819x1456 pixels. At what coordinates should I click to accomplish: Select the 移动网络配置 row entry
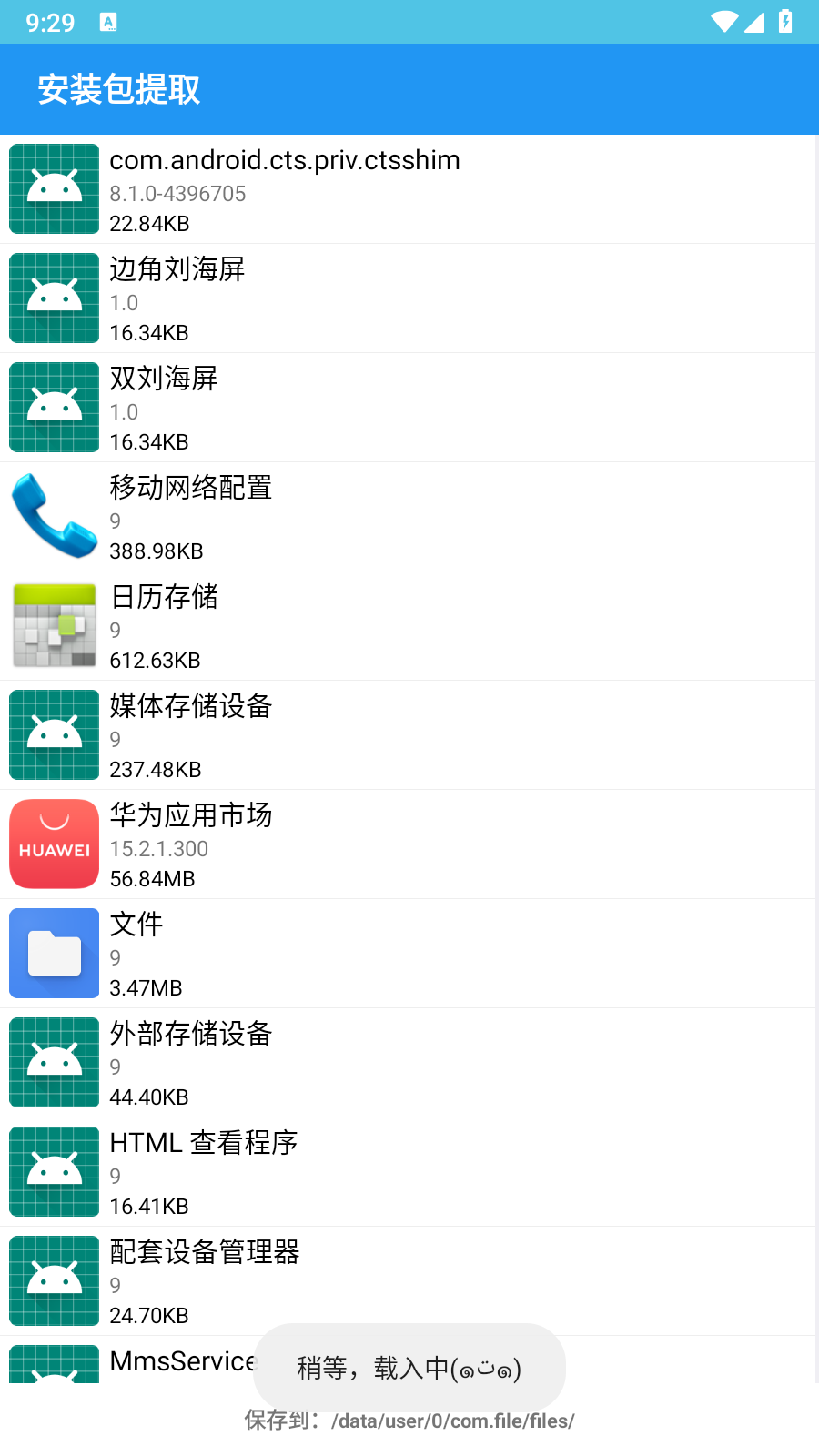(x=409, y=516)
